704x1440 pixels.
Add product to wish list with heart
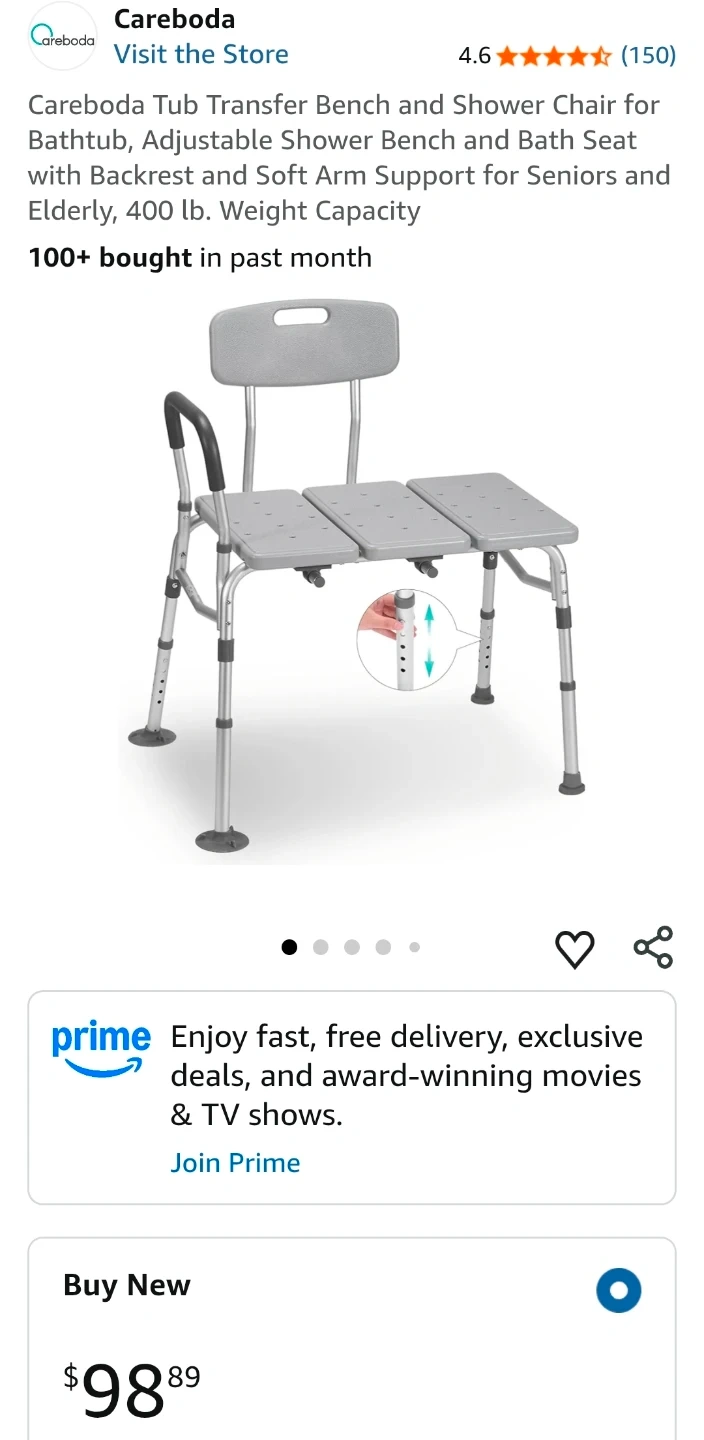pos(574,948)
